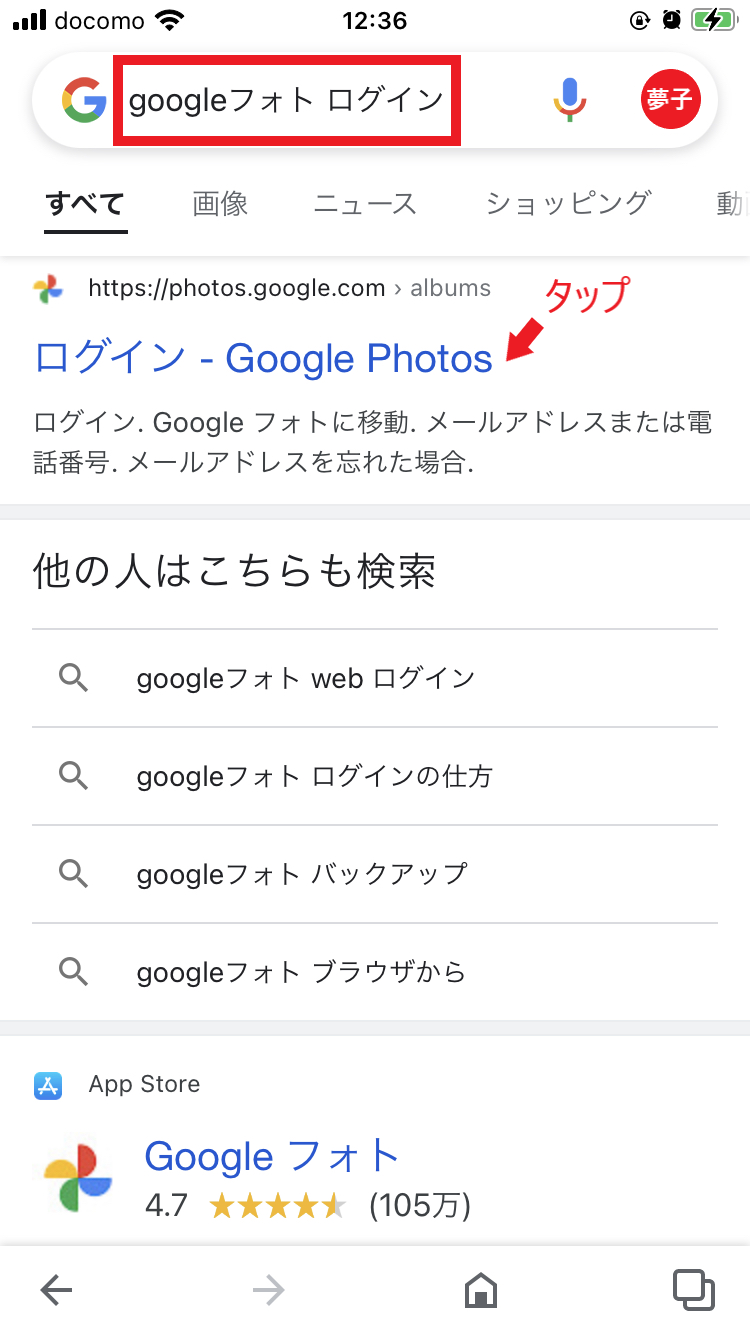This screenshot has width=750, height=1334.
Task: Switch to the 画像 tab
Action: 220,204
